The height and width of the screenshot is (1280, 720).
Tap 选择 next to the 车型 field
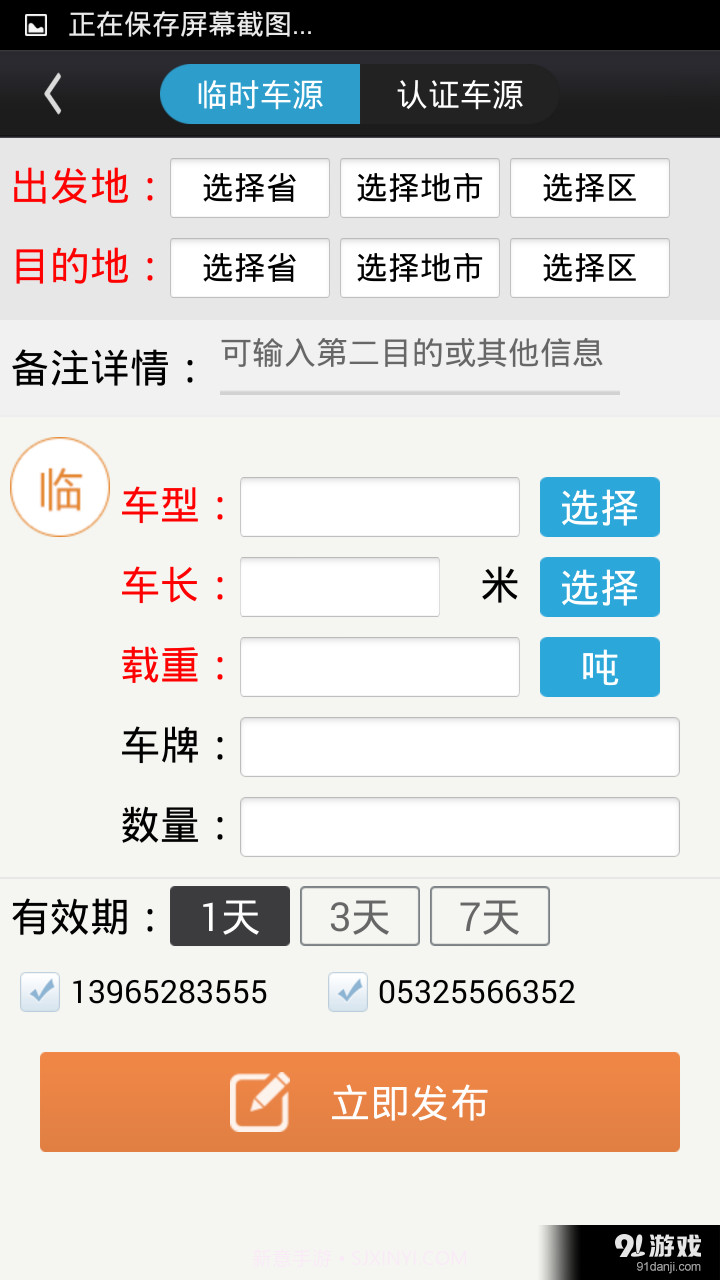pos(599,507)
